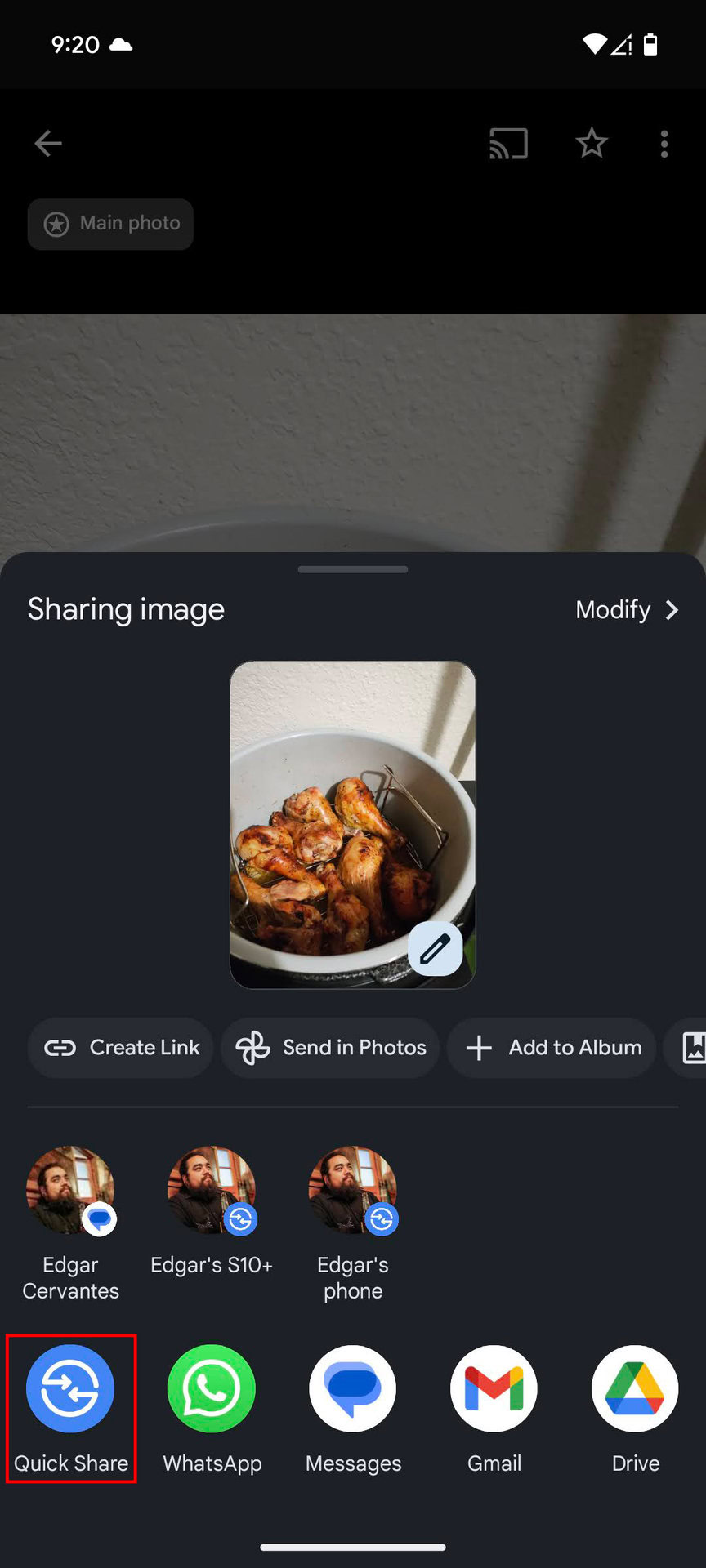Open the cast screen icon
This screenshot has height=1568, width=706.
[508, 144]
